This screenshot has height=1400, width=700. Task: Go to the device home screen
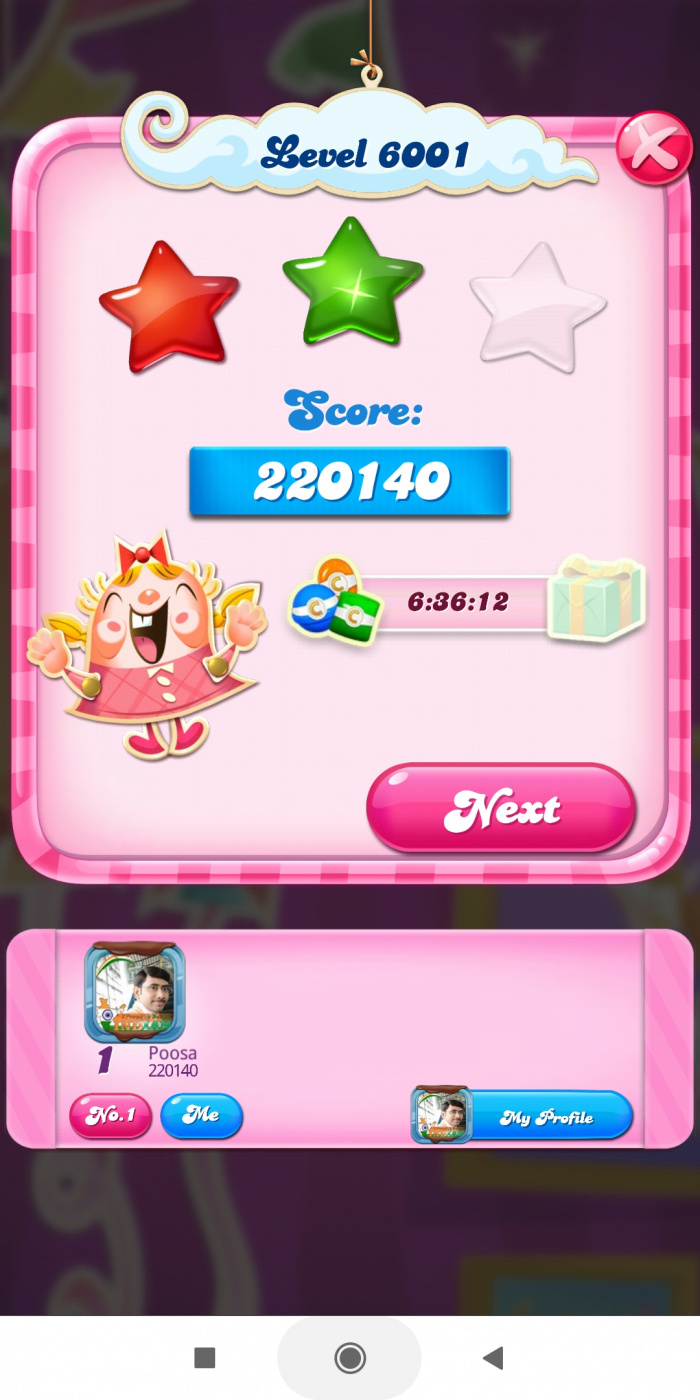[x=349, y=1357]
